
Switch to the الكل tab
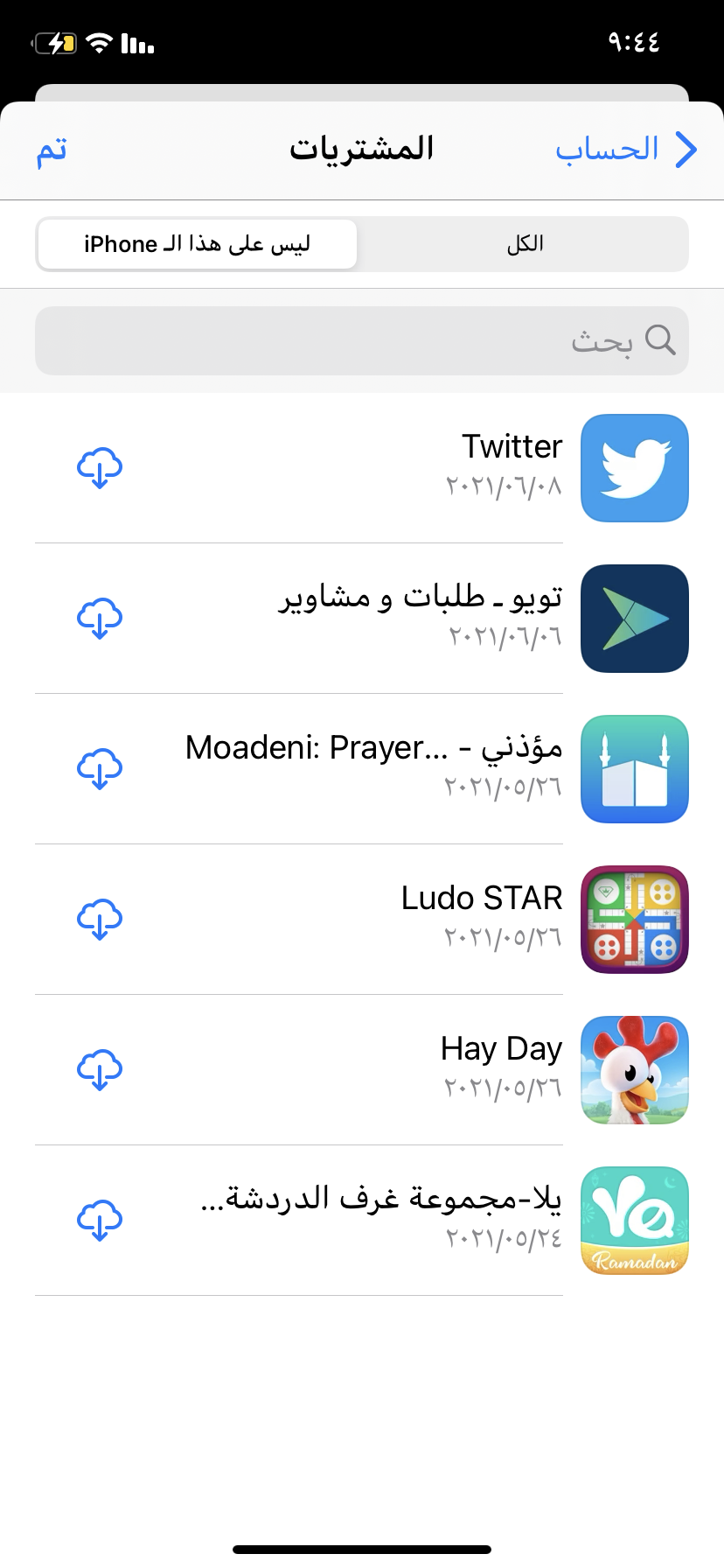pos(525,244)
